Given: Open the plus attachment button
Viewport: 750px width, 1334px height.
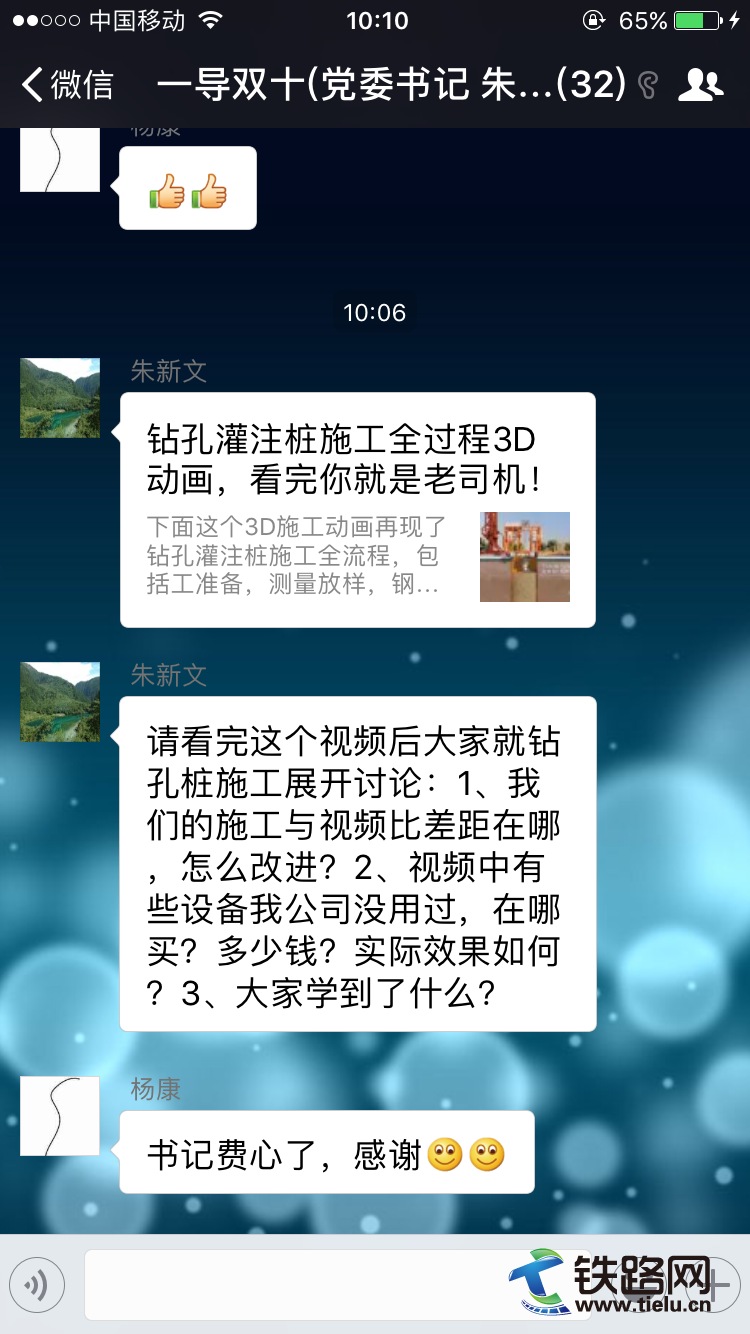Looking at the screenshot, I should click(x=715, y=1283).
